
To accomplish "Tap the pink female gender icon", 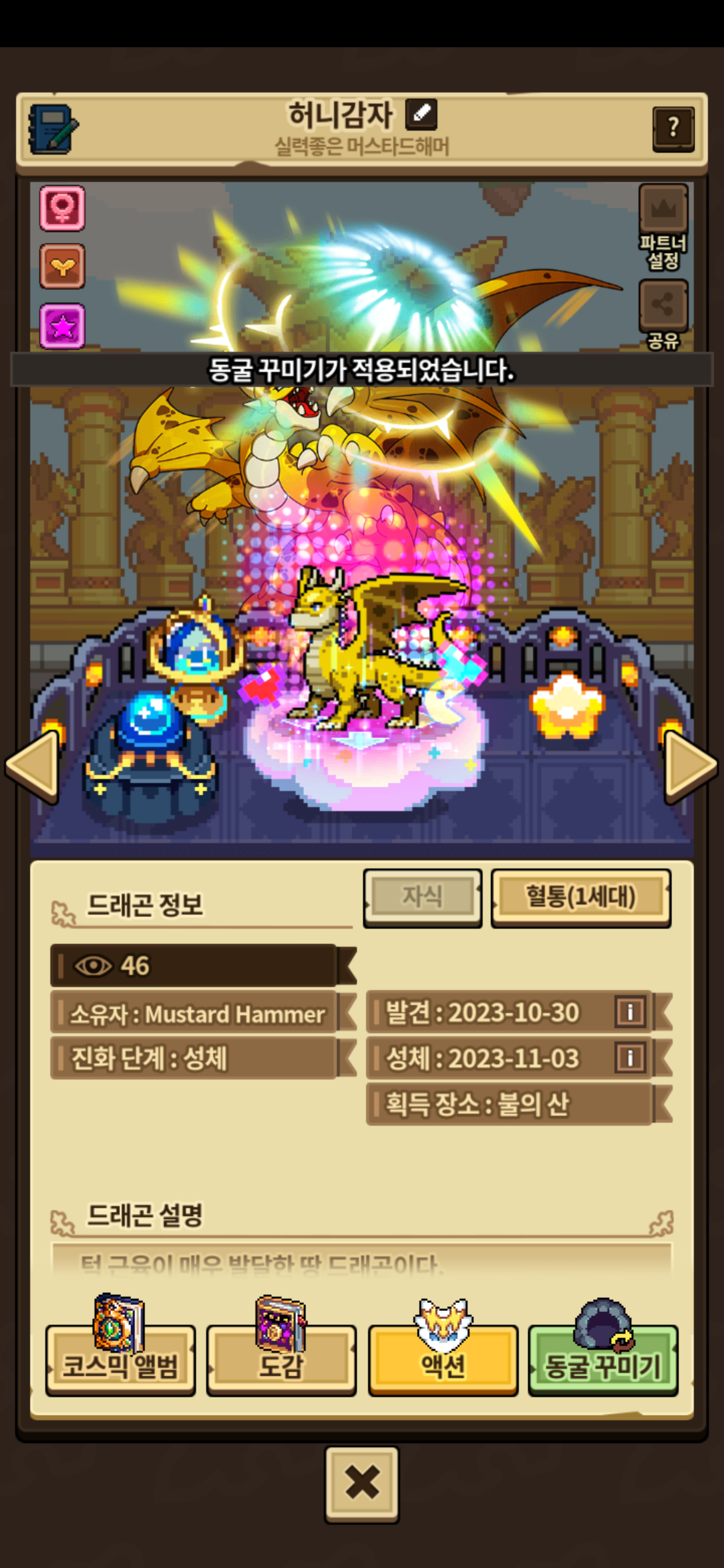I will (x=62, y=208).
